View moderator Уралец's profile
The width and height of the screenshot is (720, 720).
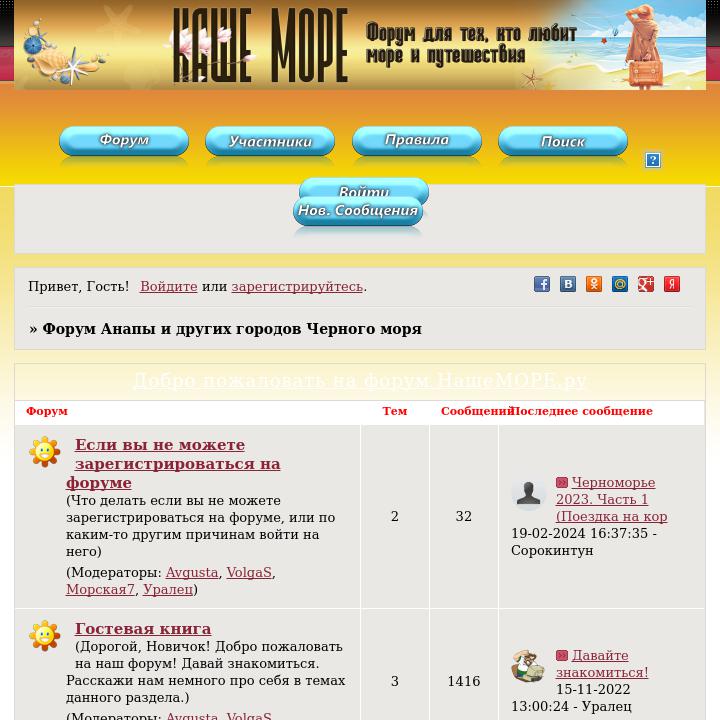tap(168, 589)
